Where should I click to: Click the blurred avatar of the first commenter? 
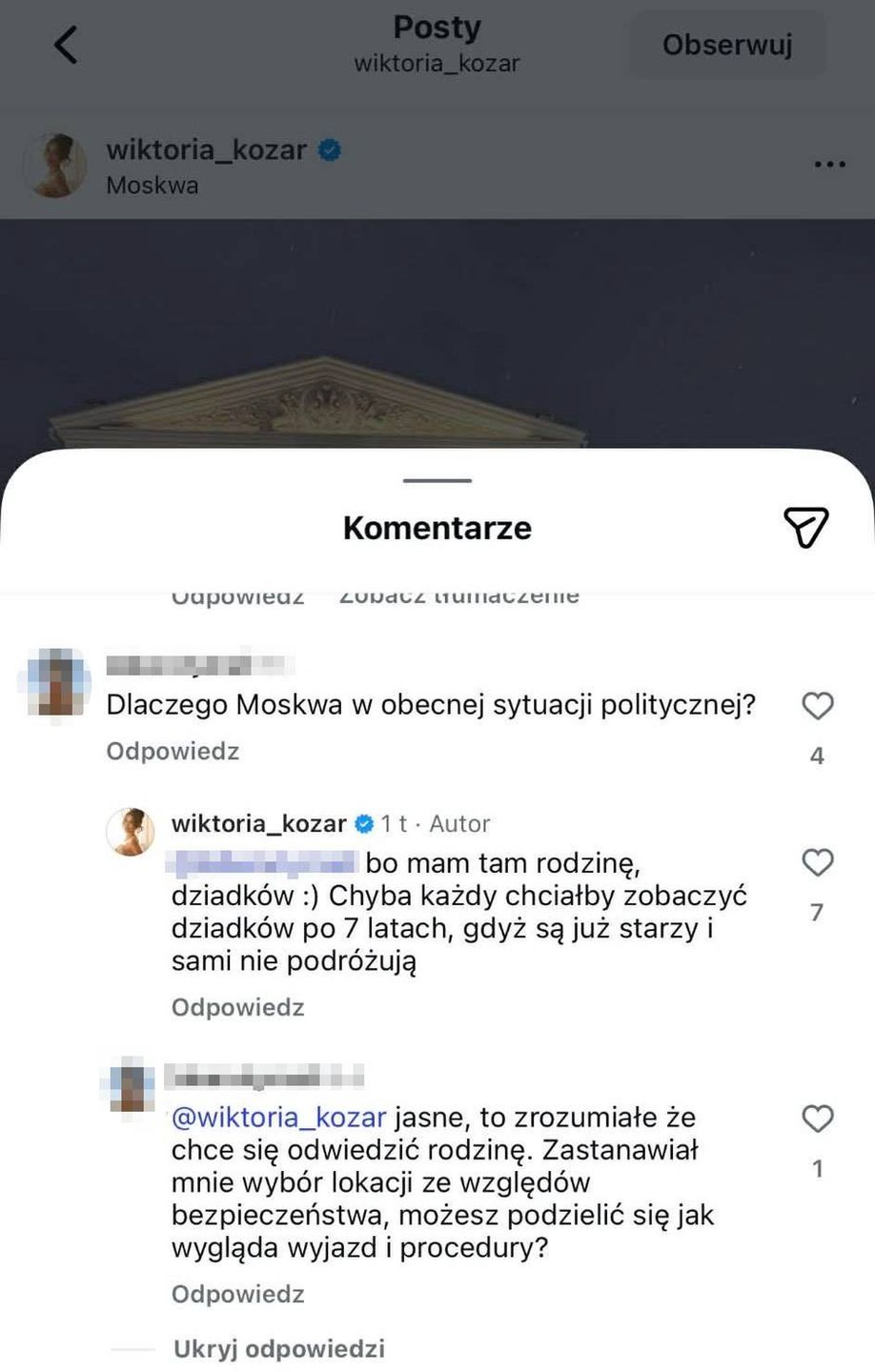57,681
